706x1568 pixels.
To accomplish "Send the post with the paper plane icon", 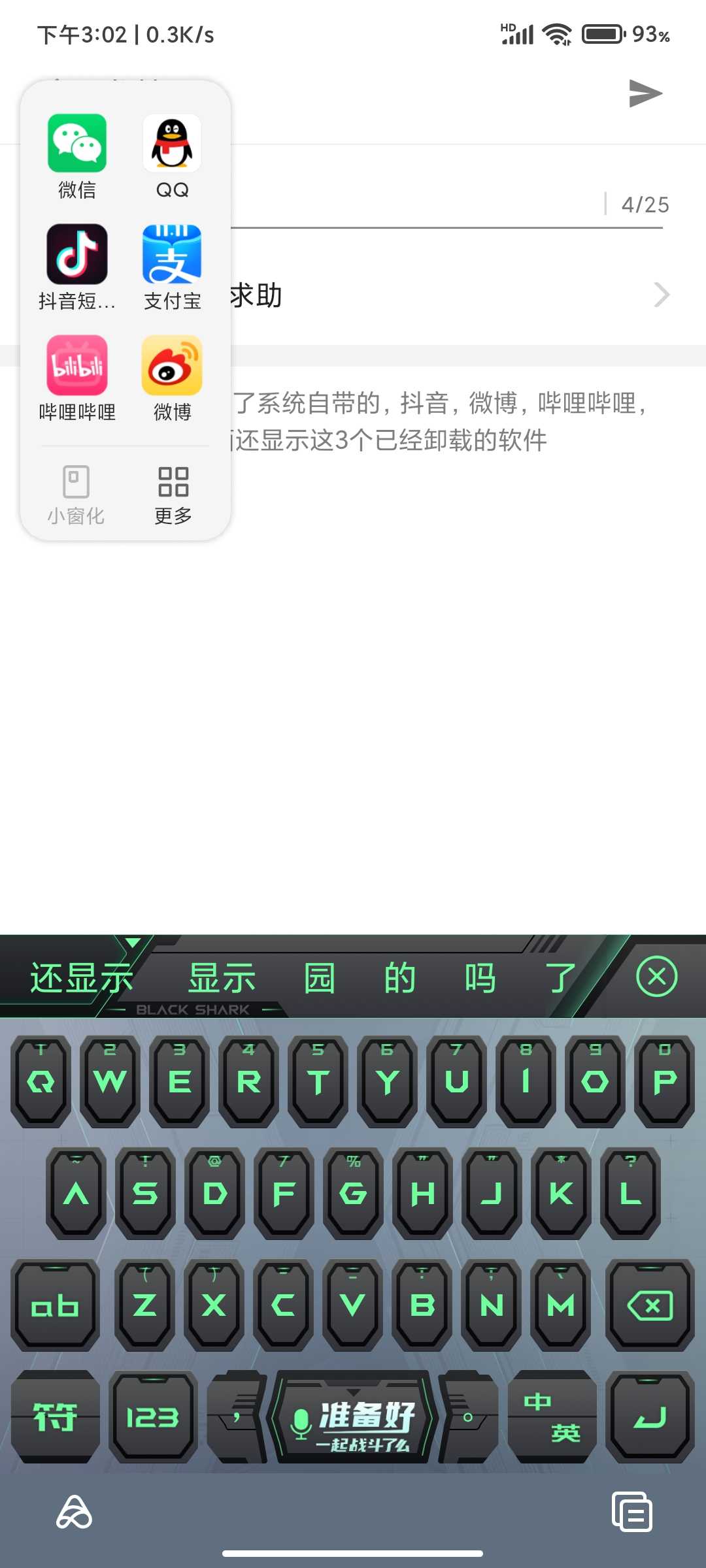I will click(x=645, y=93).
